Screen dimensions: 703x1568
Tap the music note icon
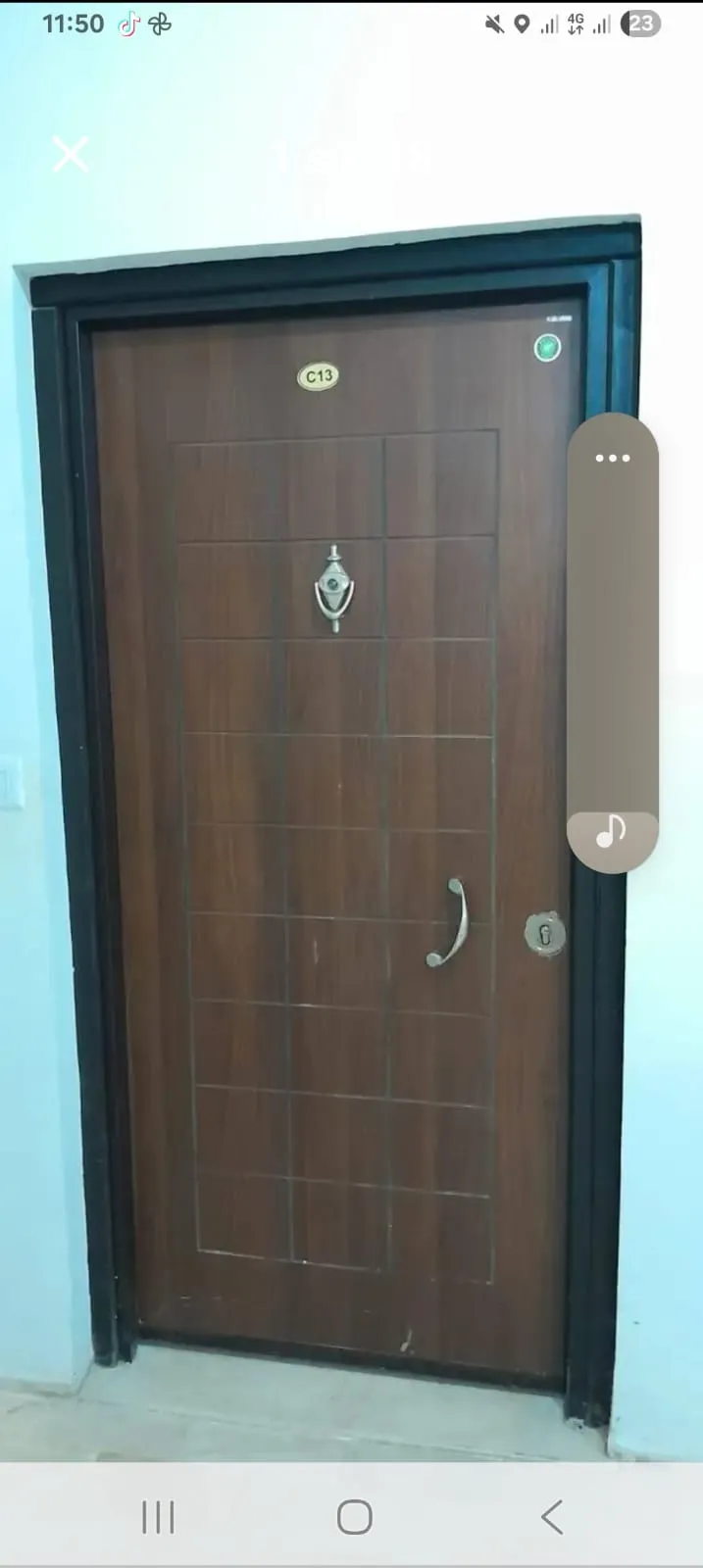(x=611, y=832)
